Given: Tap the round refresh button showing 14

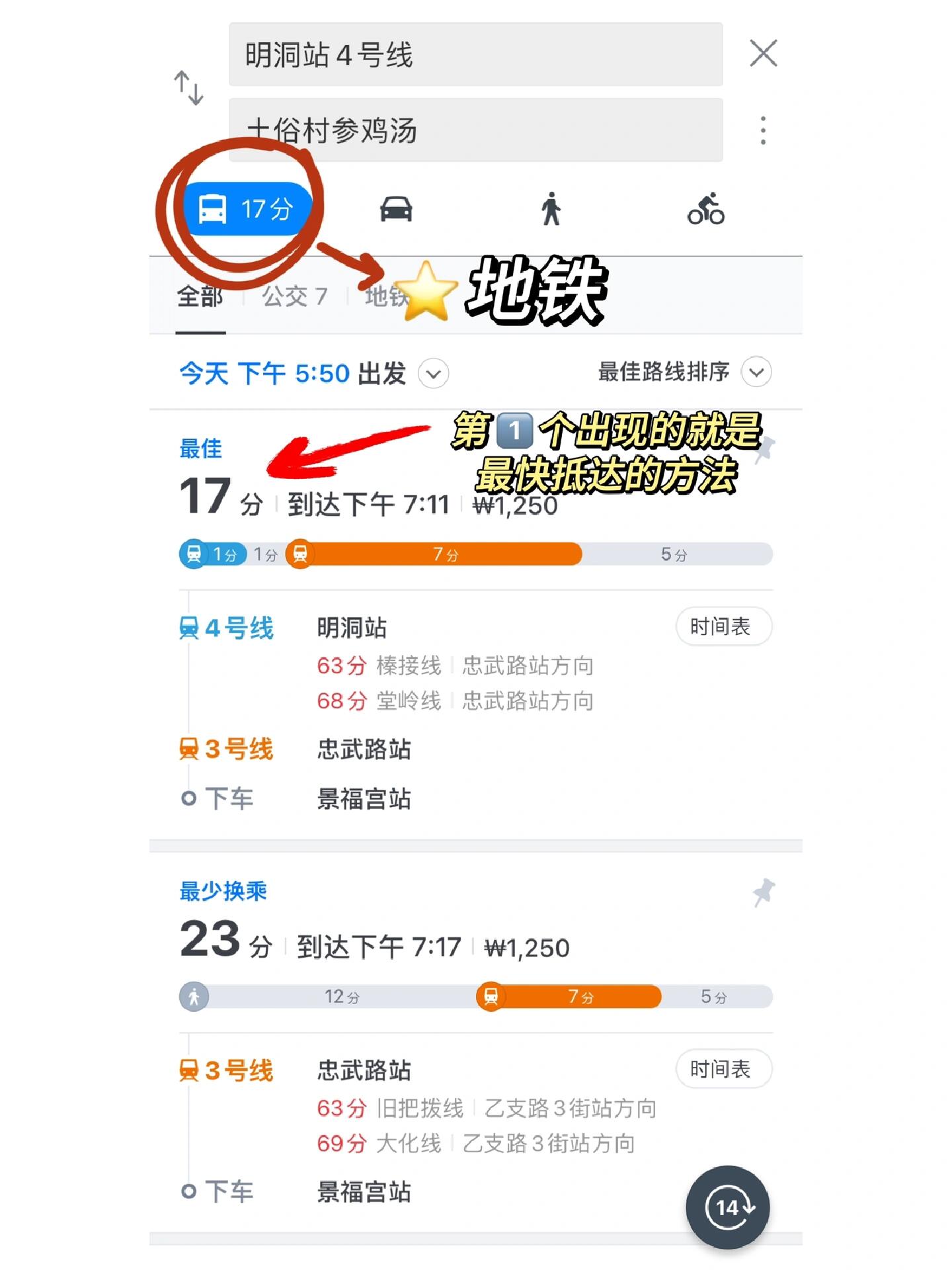Looking at the screenshot, I should click(728, 1207).
